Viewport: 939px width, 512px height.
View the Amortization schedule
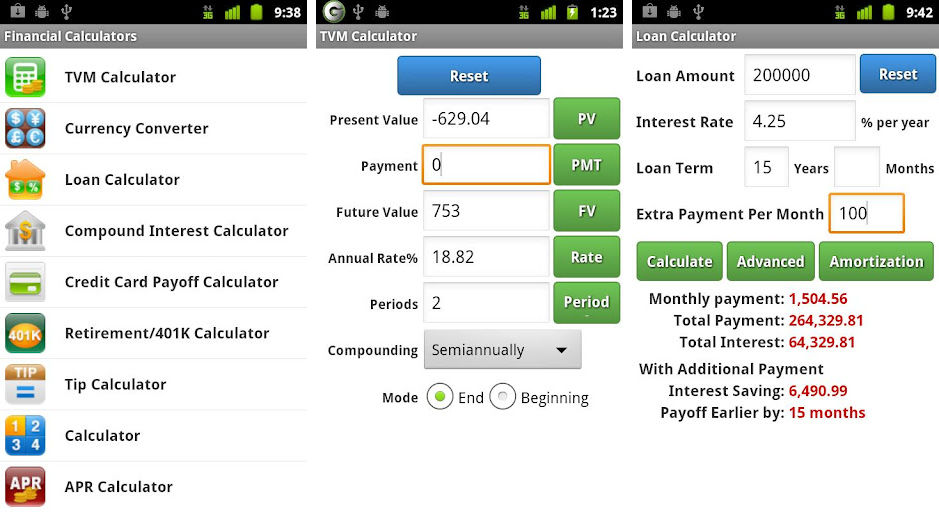coord(876,261)
